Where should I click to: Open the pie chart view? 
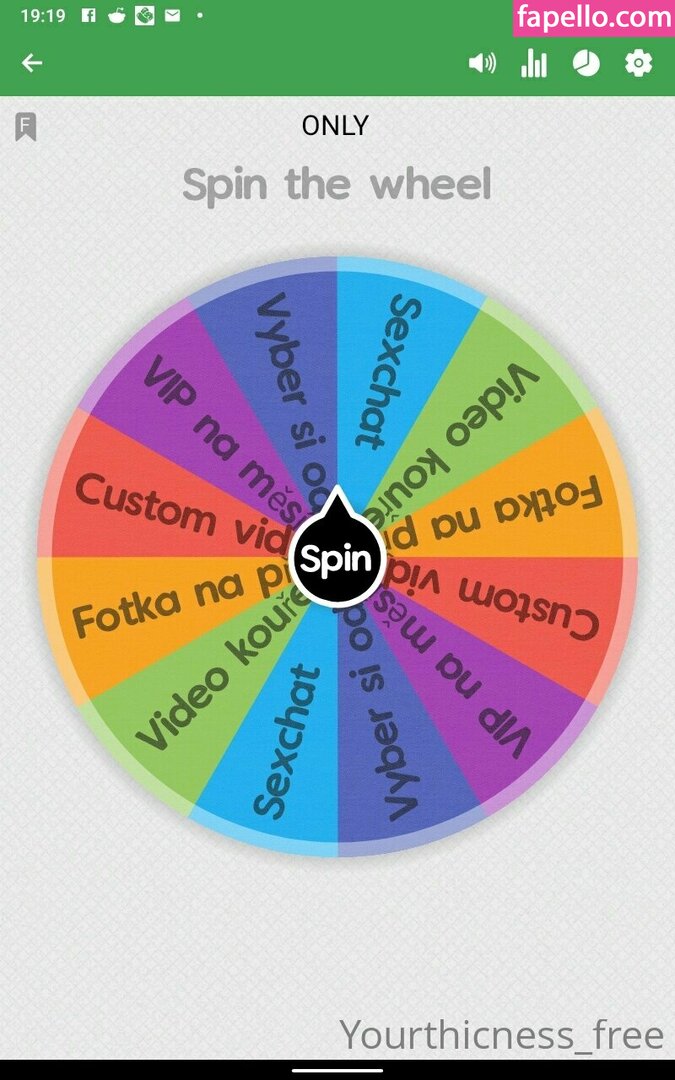pyautogui.click(x=586, y=63)
